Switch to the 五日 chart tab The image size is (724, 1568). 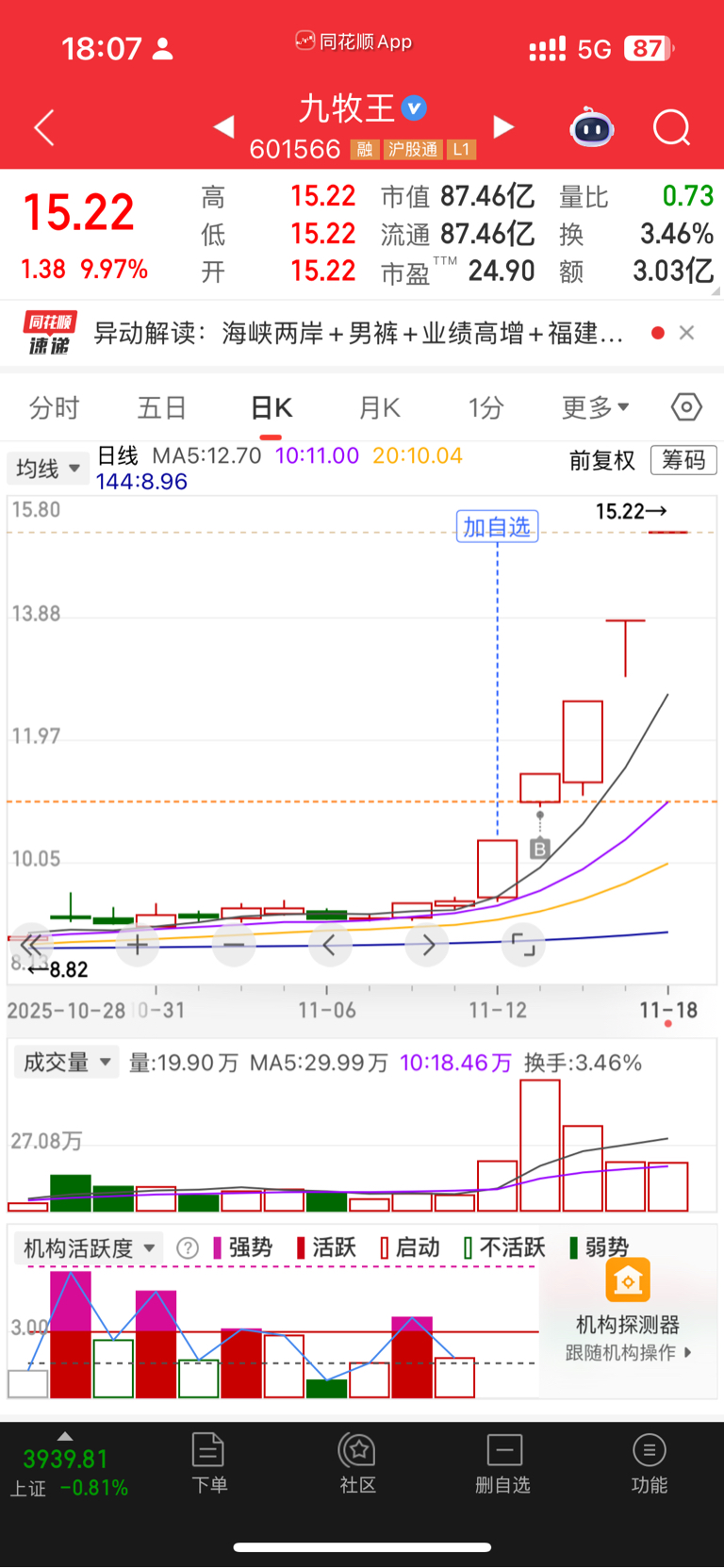coord(162,408)
